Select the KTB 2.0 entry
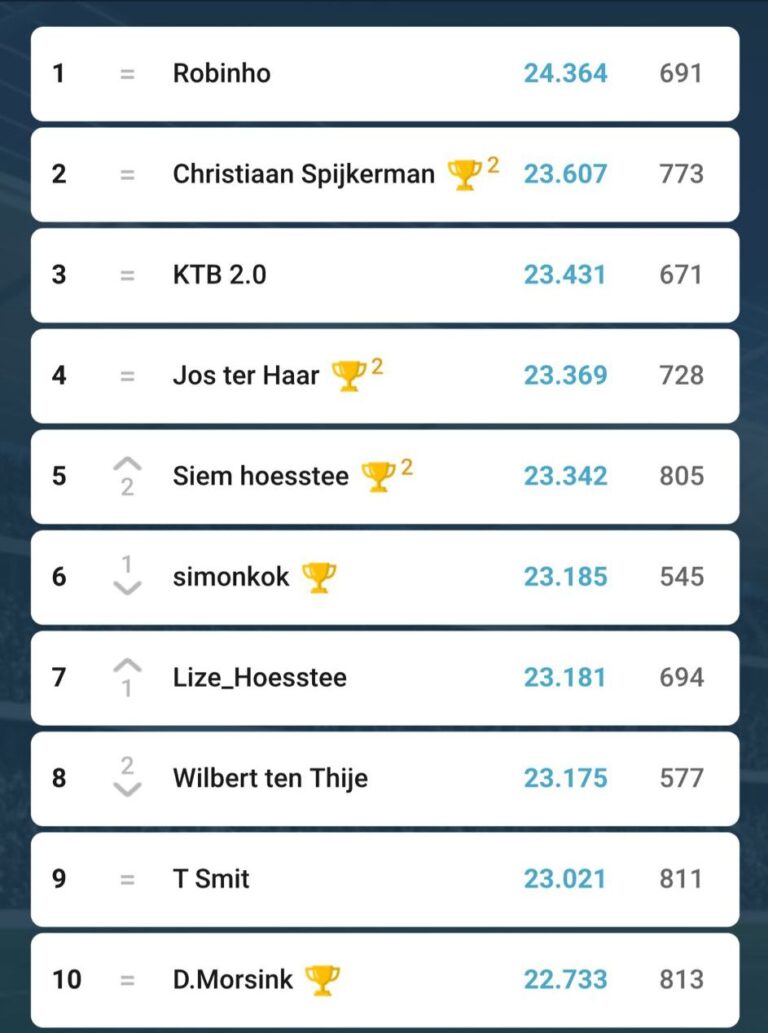This screenshot has height=1033, width=768. coord(219,275)
